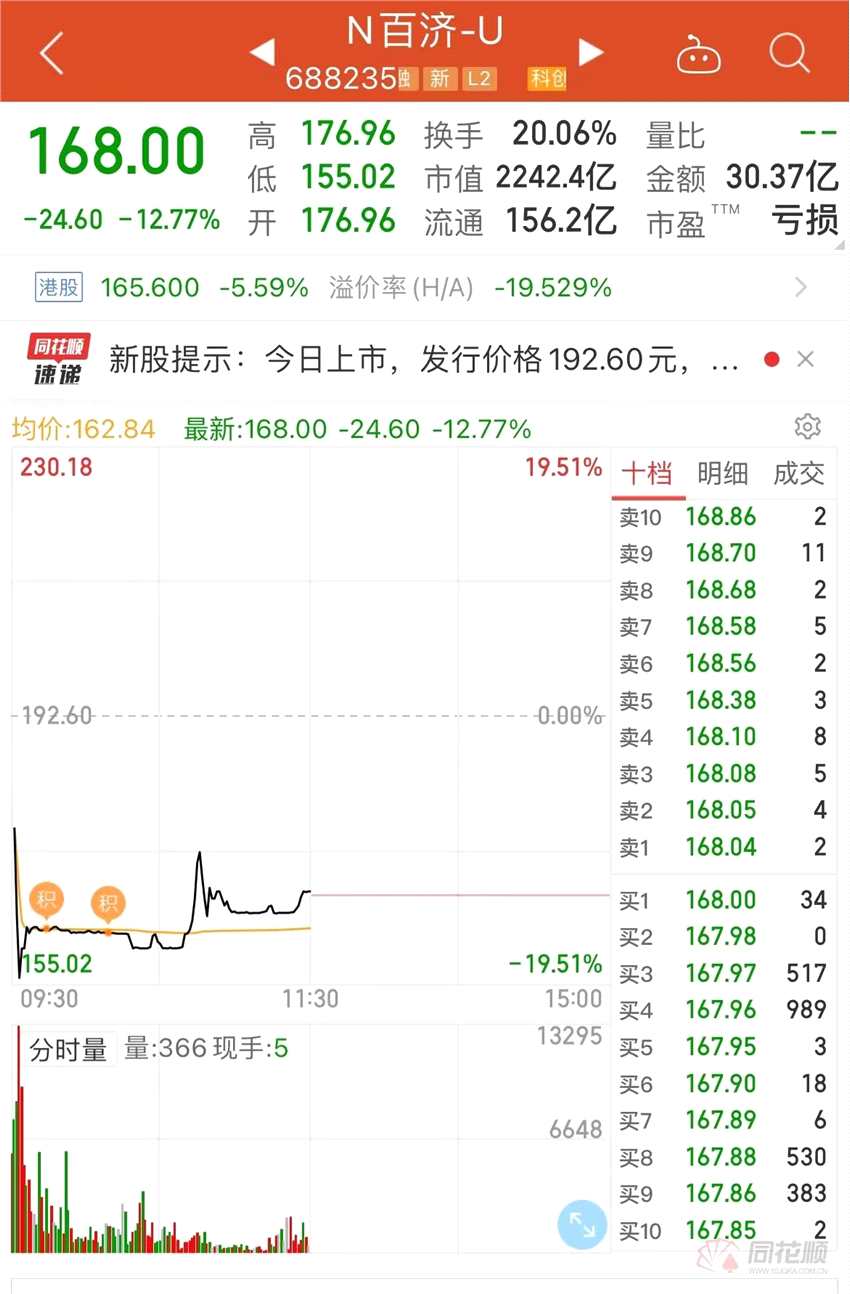The height and width of the screenshot is (1294, 850).
Task: Open chart settings gear
Action: [x=807, y=427]
